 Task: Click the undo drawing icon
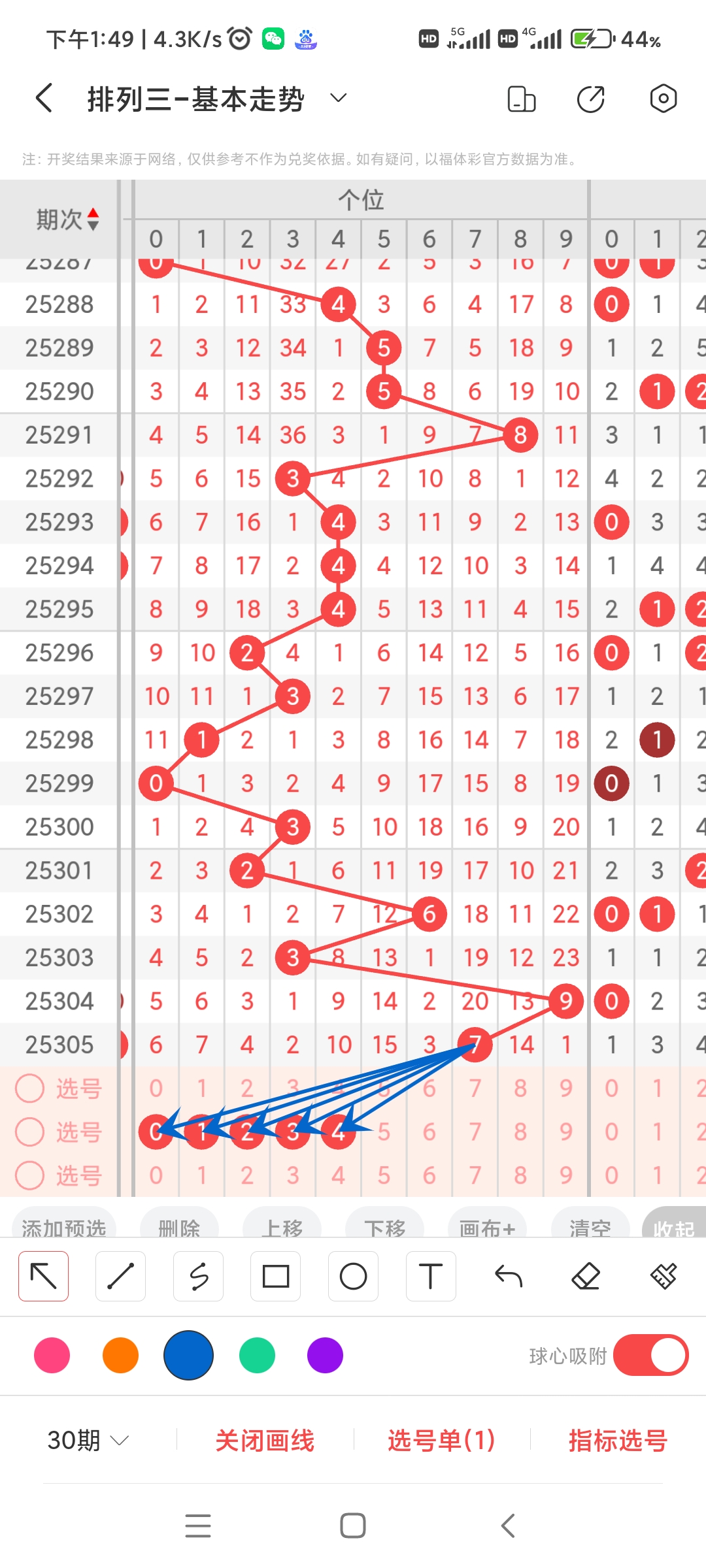(509, 1275)
